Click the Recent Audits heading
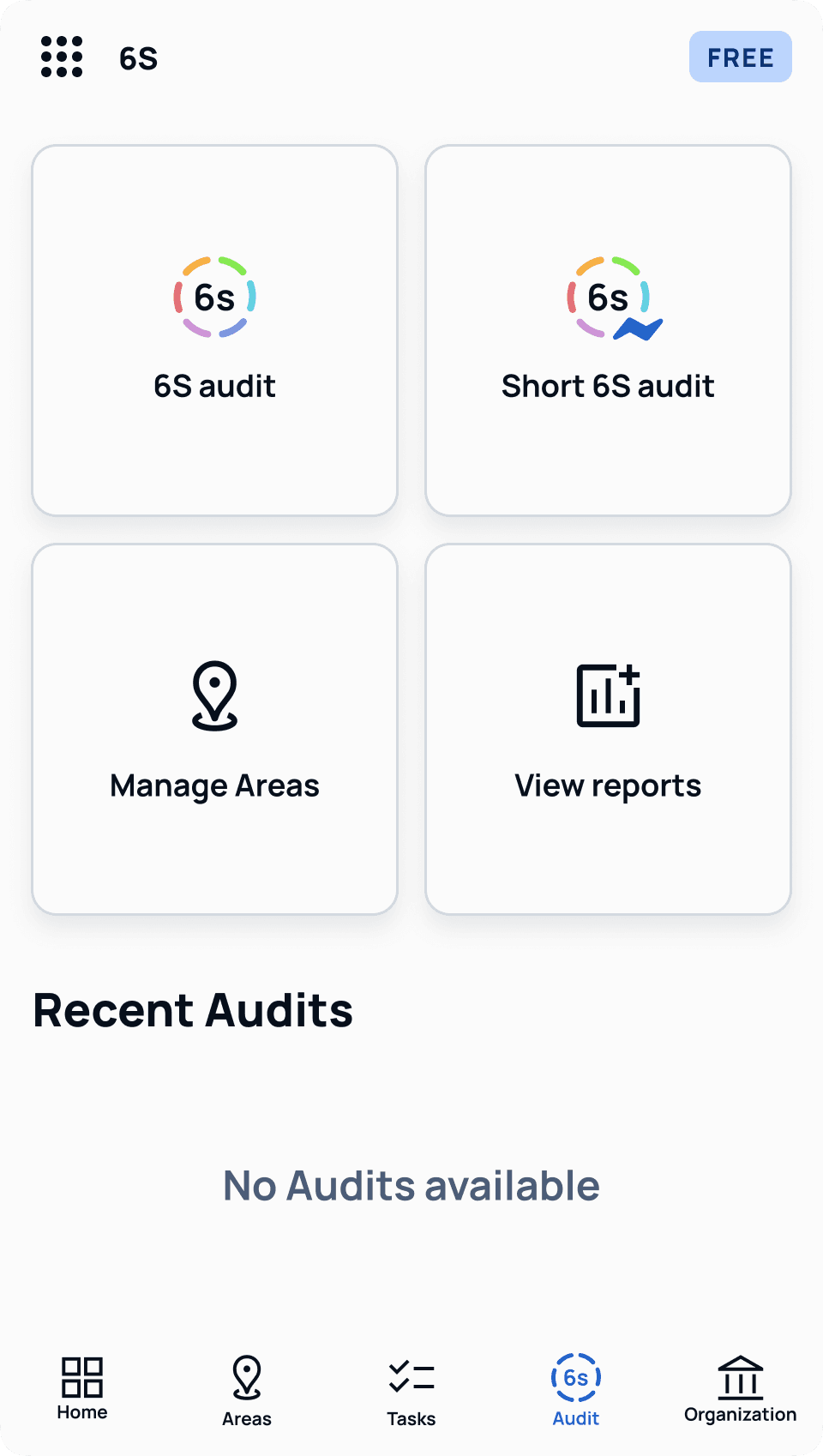Viewport: 823px width, 1456px height. pos(192,1010)
